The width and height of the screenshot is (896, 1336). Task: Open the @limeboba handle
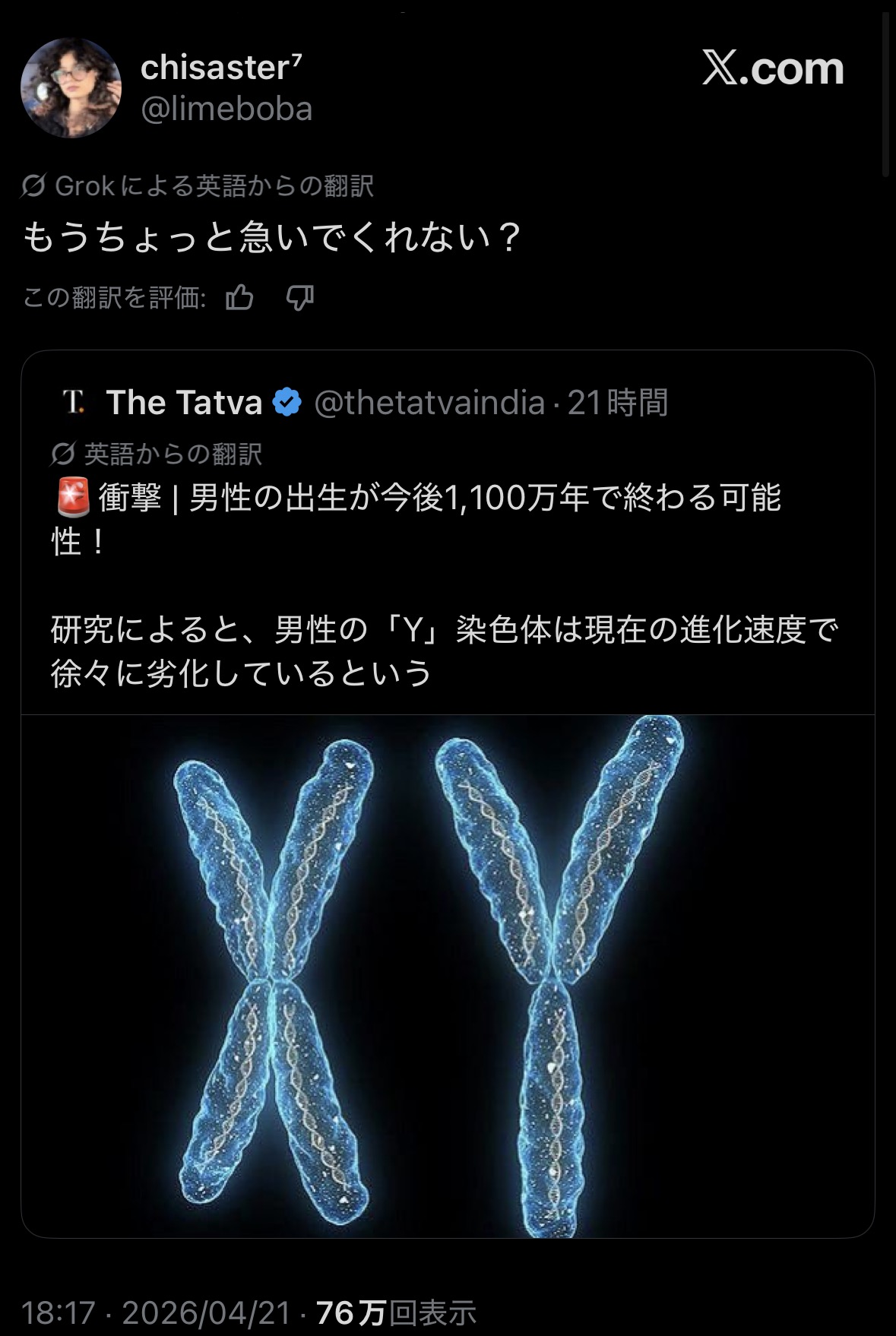coord(226,109)
